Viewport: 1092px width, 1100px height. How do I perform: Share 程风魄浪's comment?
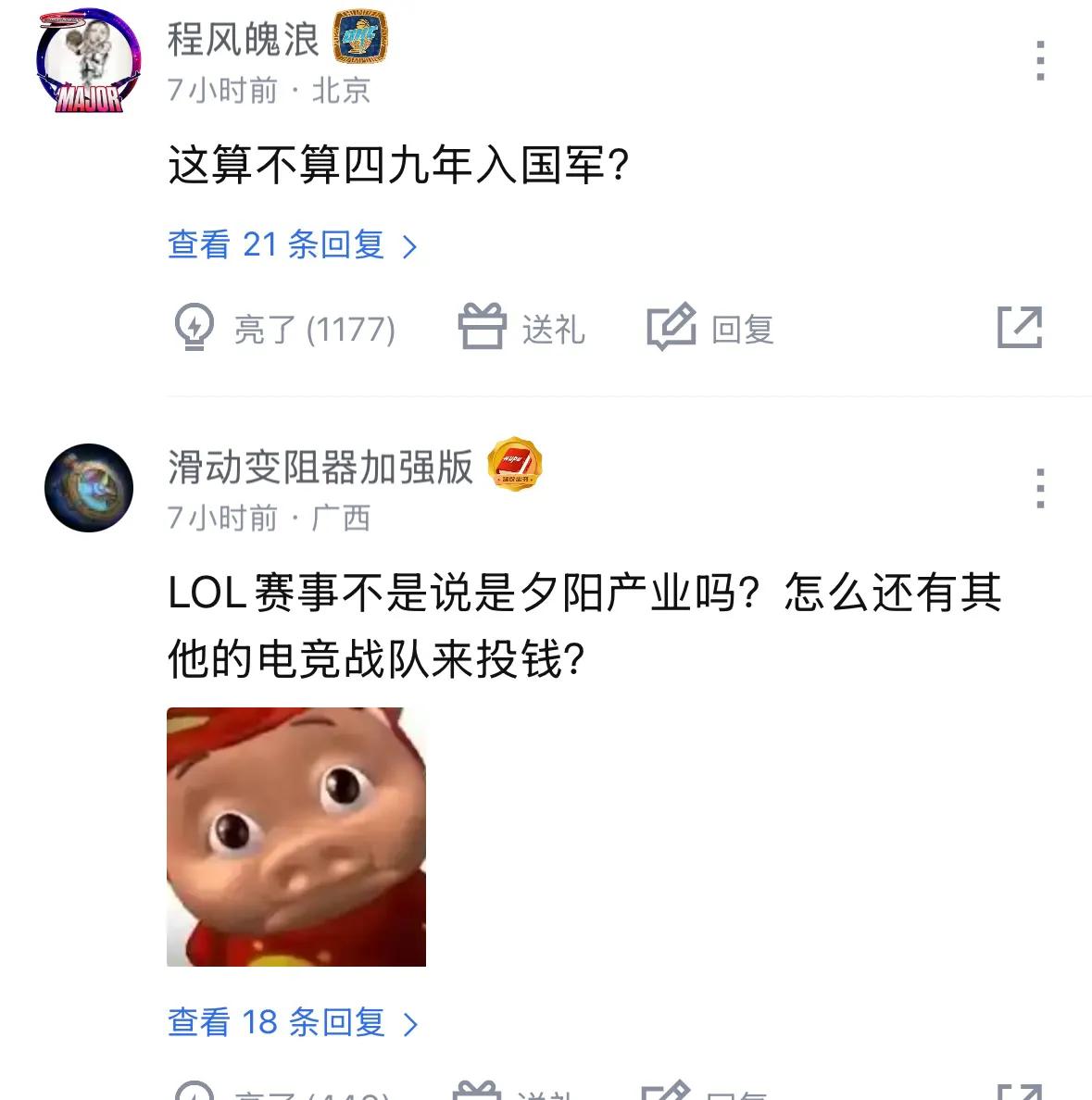click(x=1019, y=327)
